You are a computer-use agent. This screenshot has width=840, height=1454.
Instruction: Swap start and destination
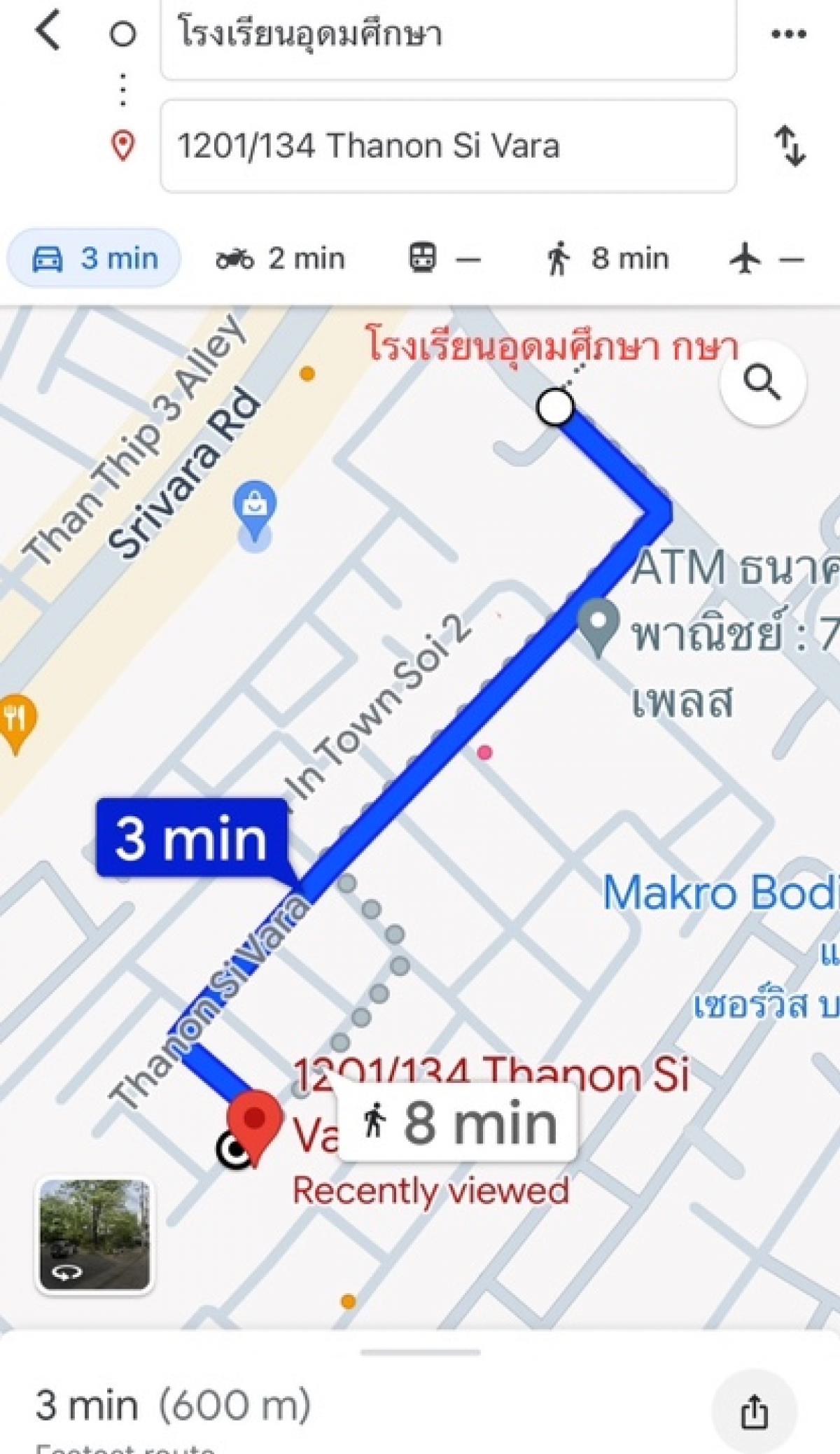pos(790,146)
